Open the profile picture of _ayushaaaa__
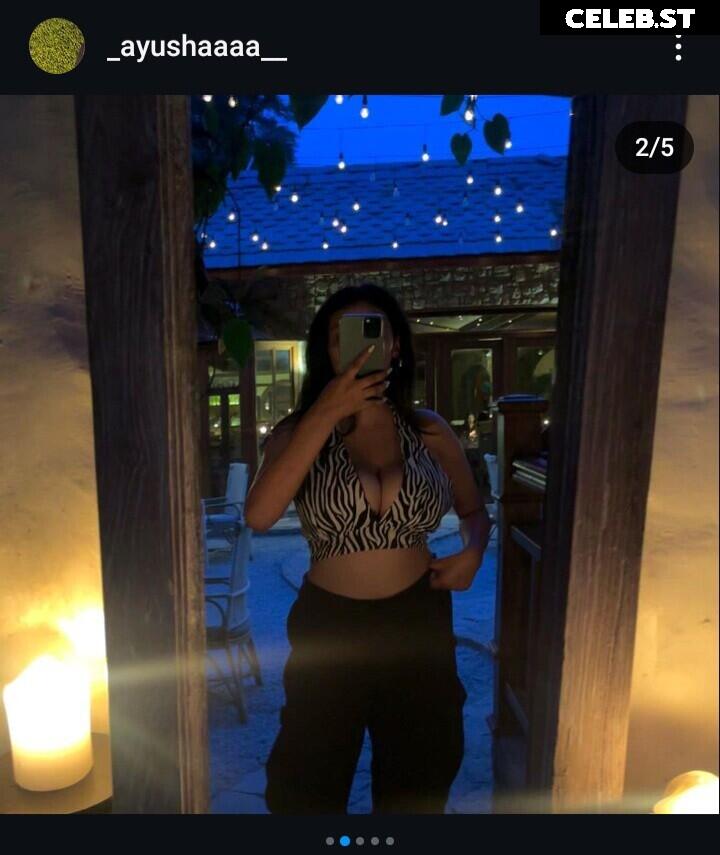This screenshot has height=855, width=720. click(x=57, y=46)
